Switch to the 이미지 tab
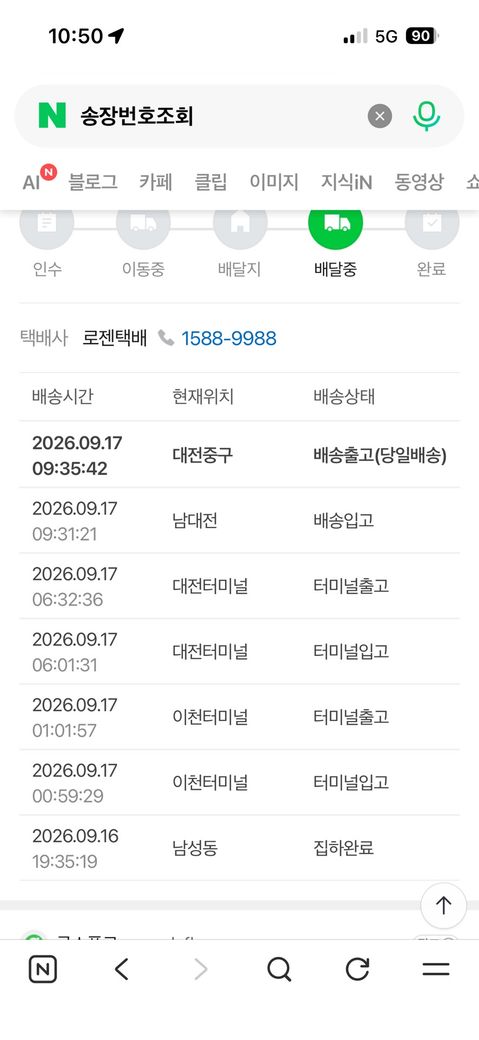Screen dimensions: 479x1040 tap(274, 182)
